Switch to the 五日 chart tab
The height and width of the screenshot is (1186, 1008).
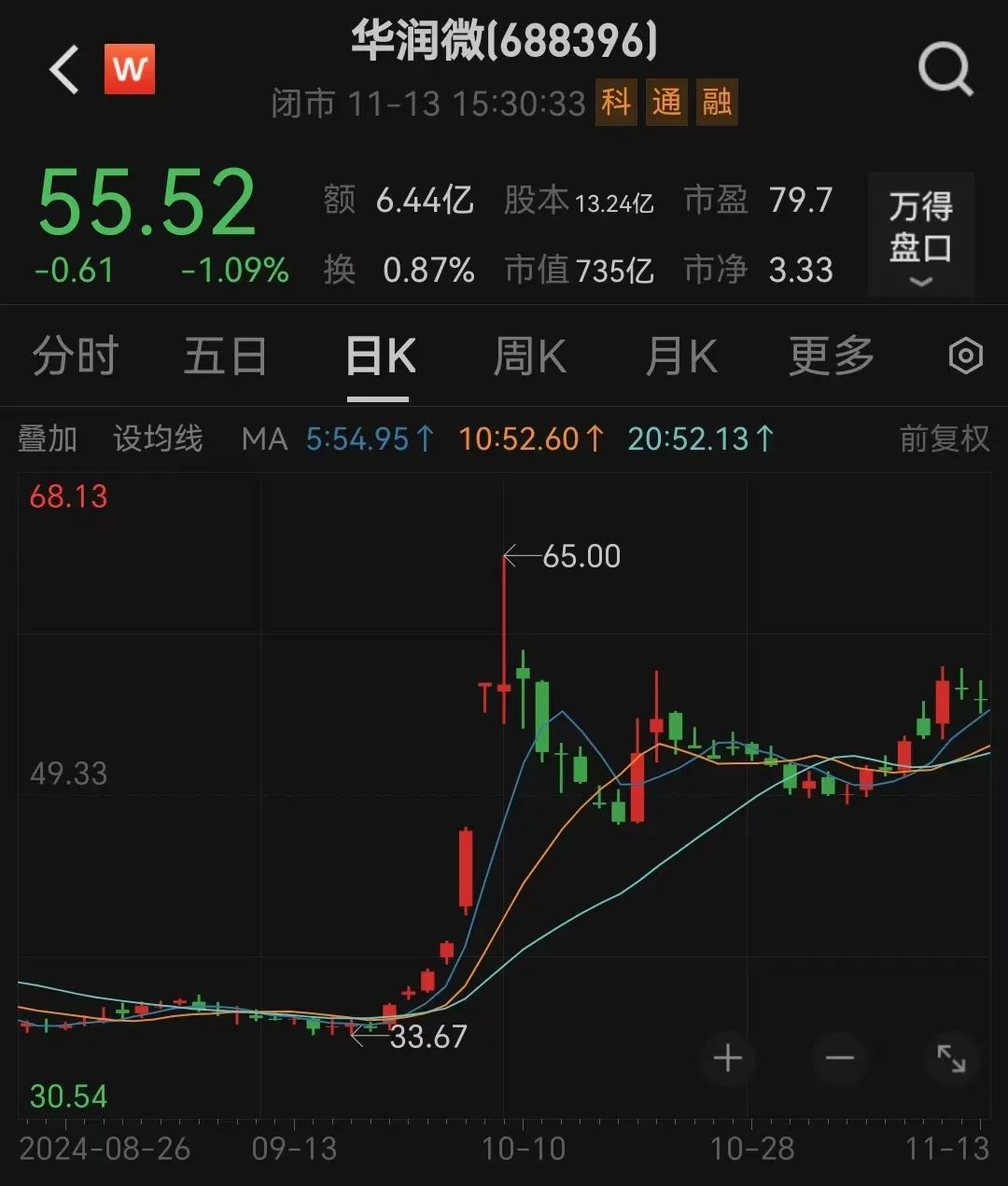pos(225,356)
